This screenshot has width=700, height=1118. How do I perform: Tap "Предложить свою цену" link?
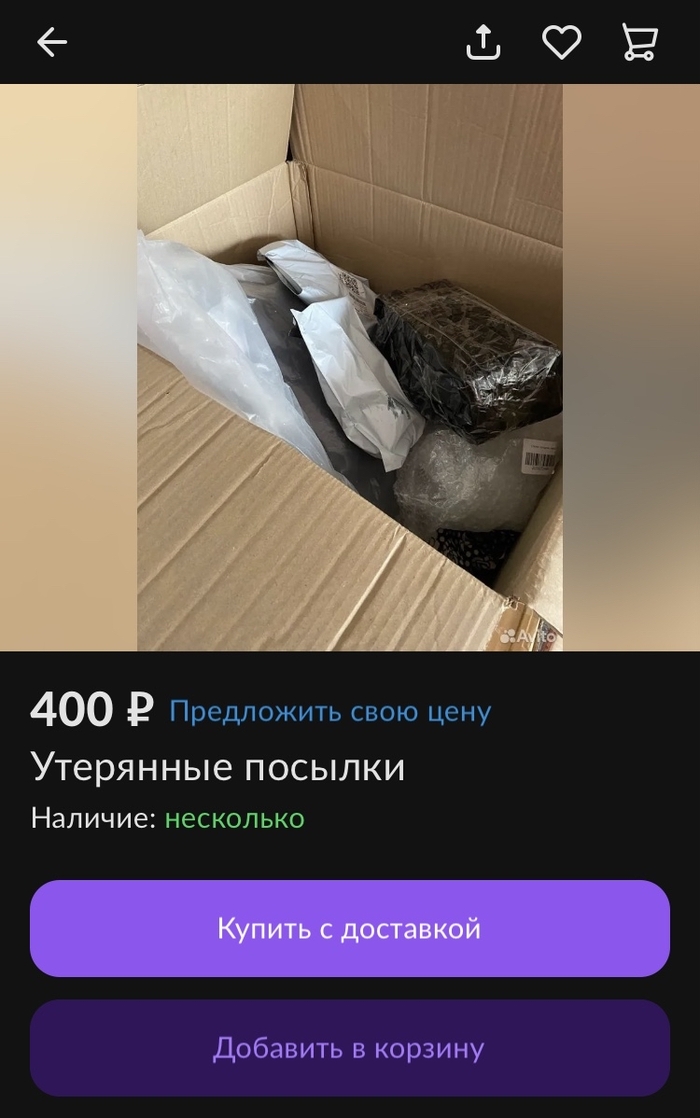[x=330, y=712]
